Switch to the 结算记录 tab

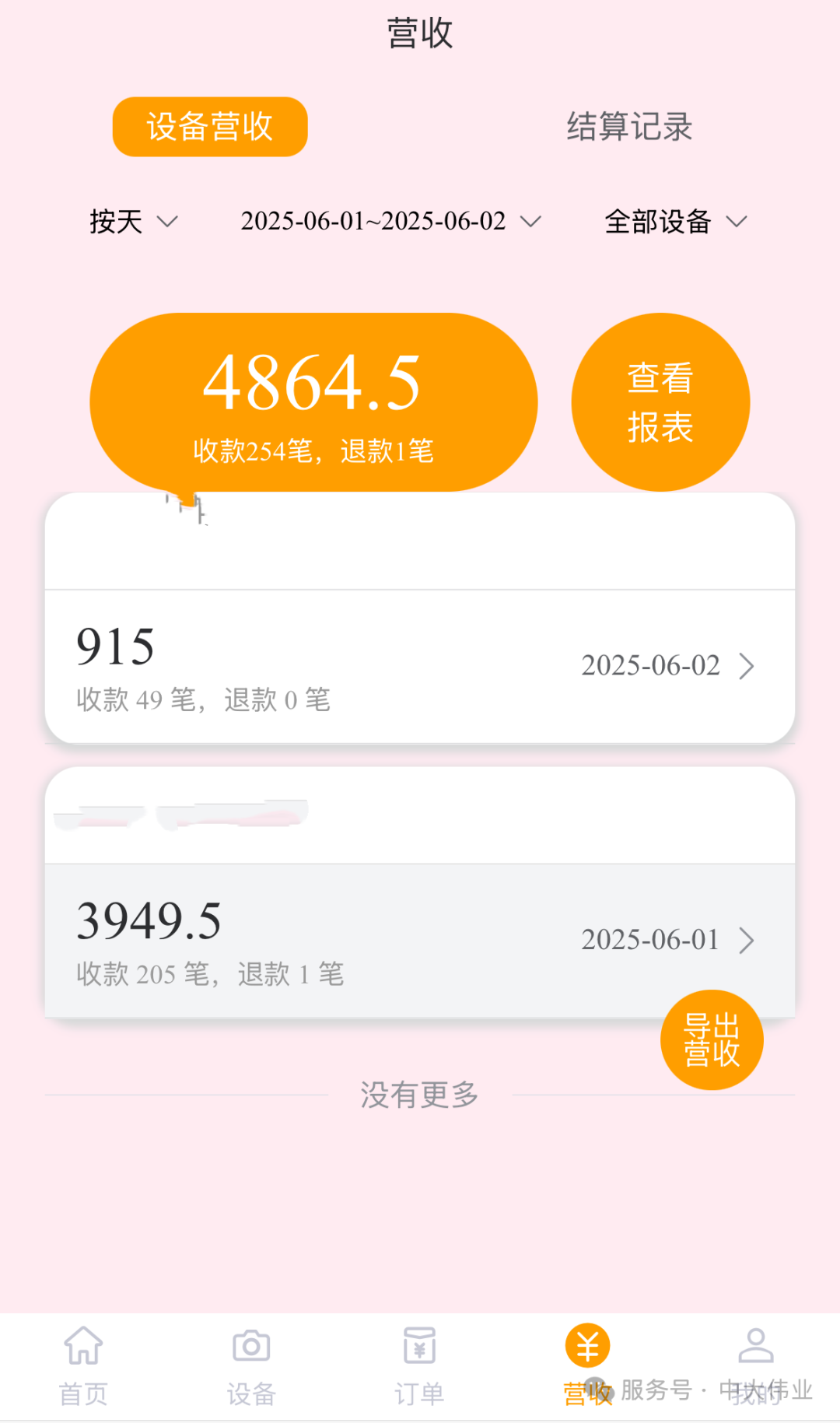pos(629,127)
